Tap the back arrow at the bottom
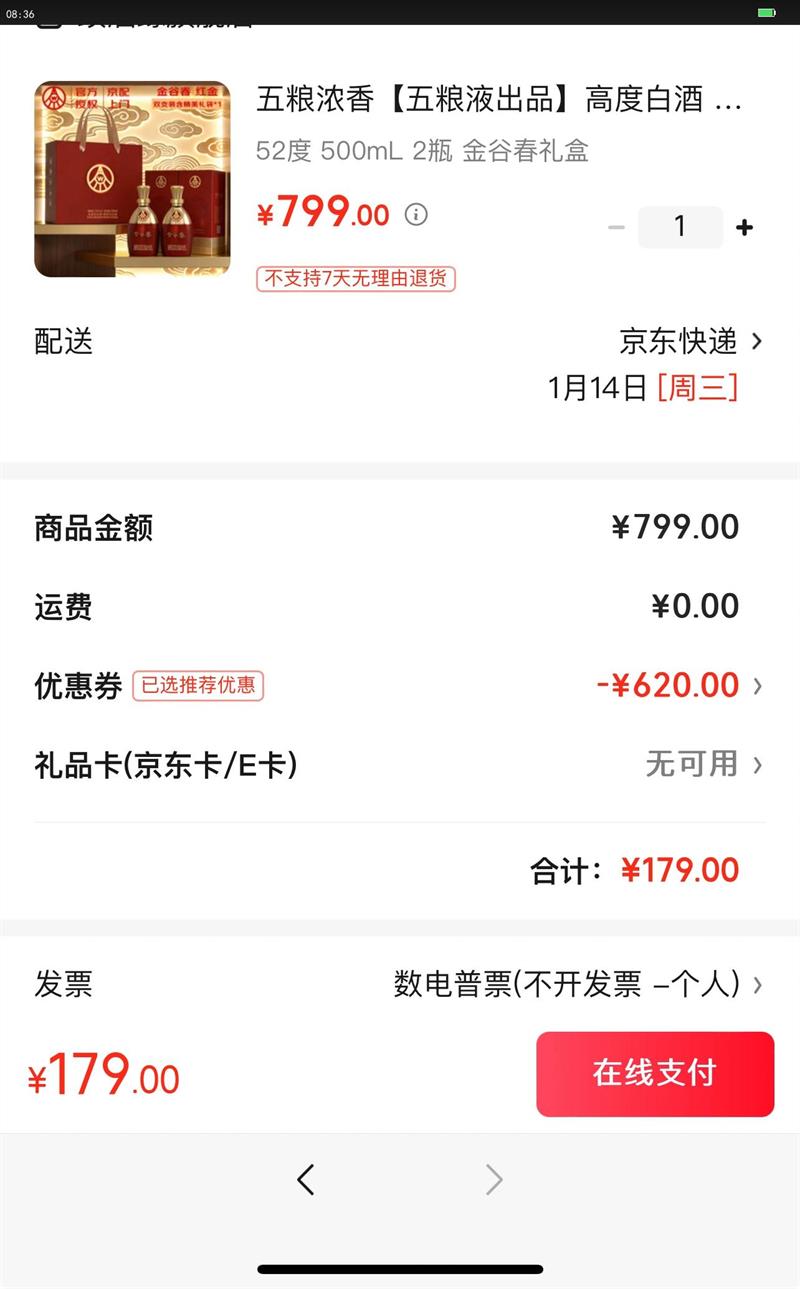Screen dimensions: 800x1289 coord(306,1180)
